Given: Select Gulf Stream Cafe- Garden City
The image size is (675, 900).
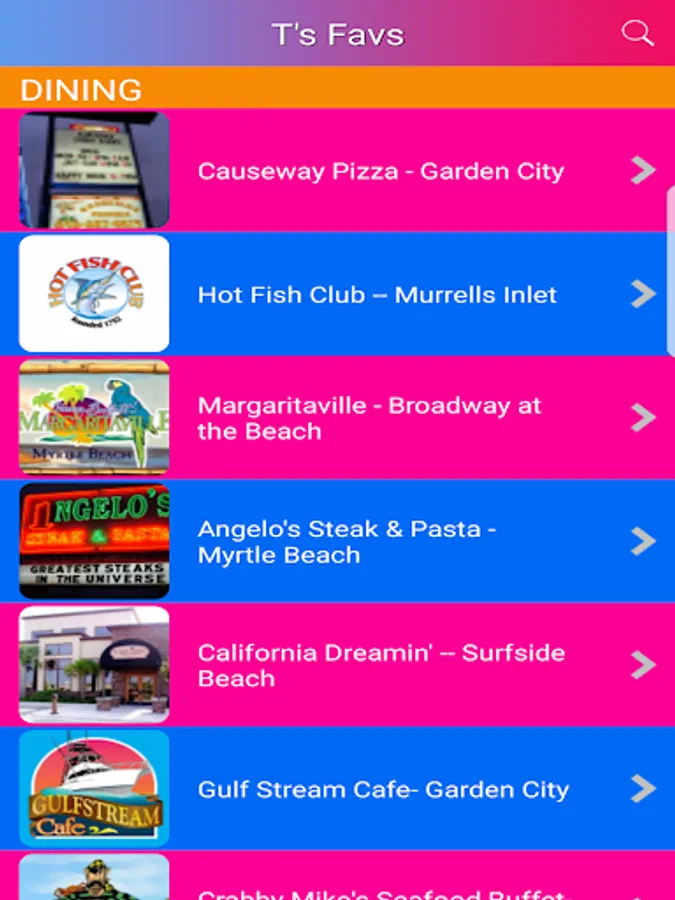Looking at the screenshot, I should click(x=383, y=789).
